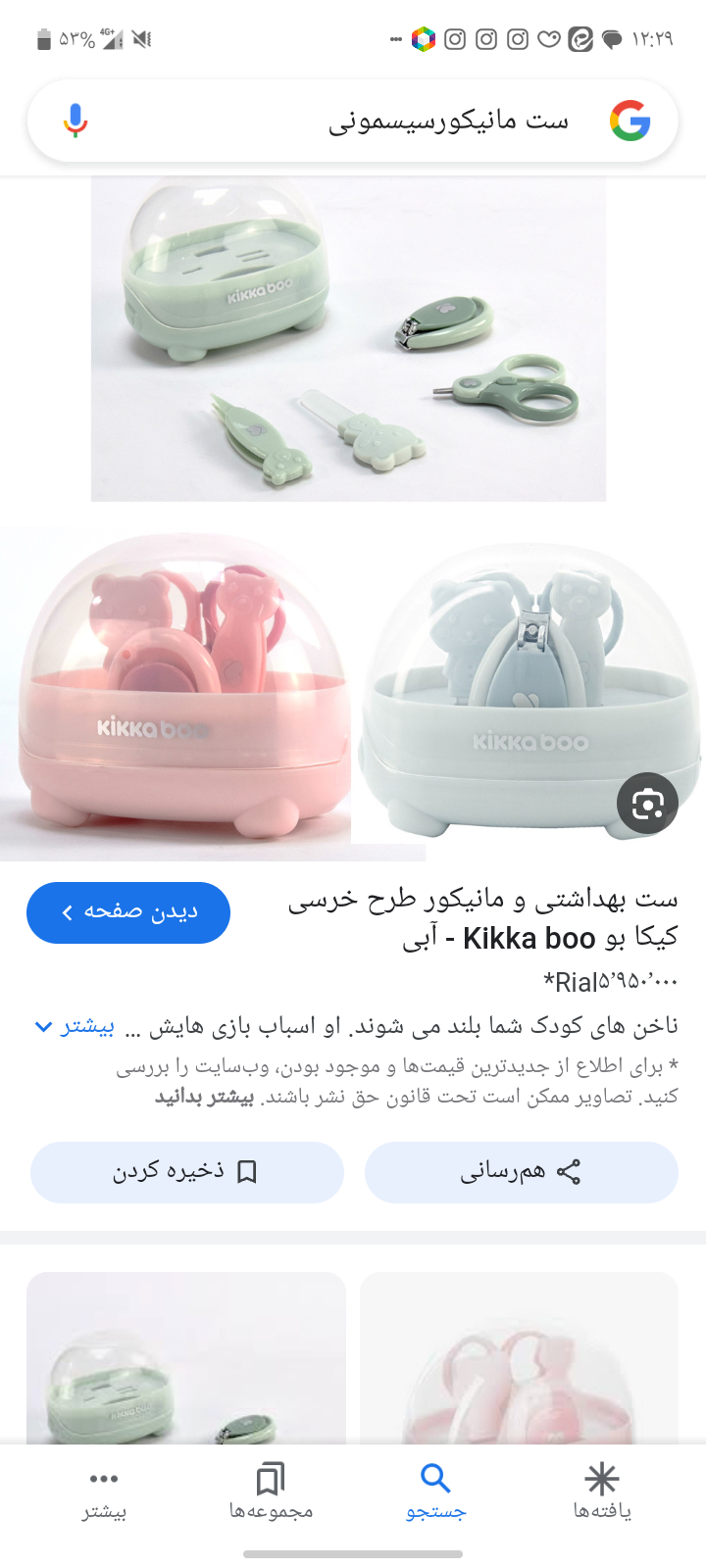Screen dimensions: 706x1568
Task: Save the image with ذخیره کردن
Action: [x=186, y=1172]
